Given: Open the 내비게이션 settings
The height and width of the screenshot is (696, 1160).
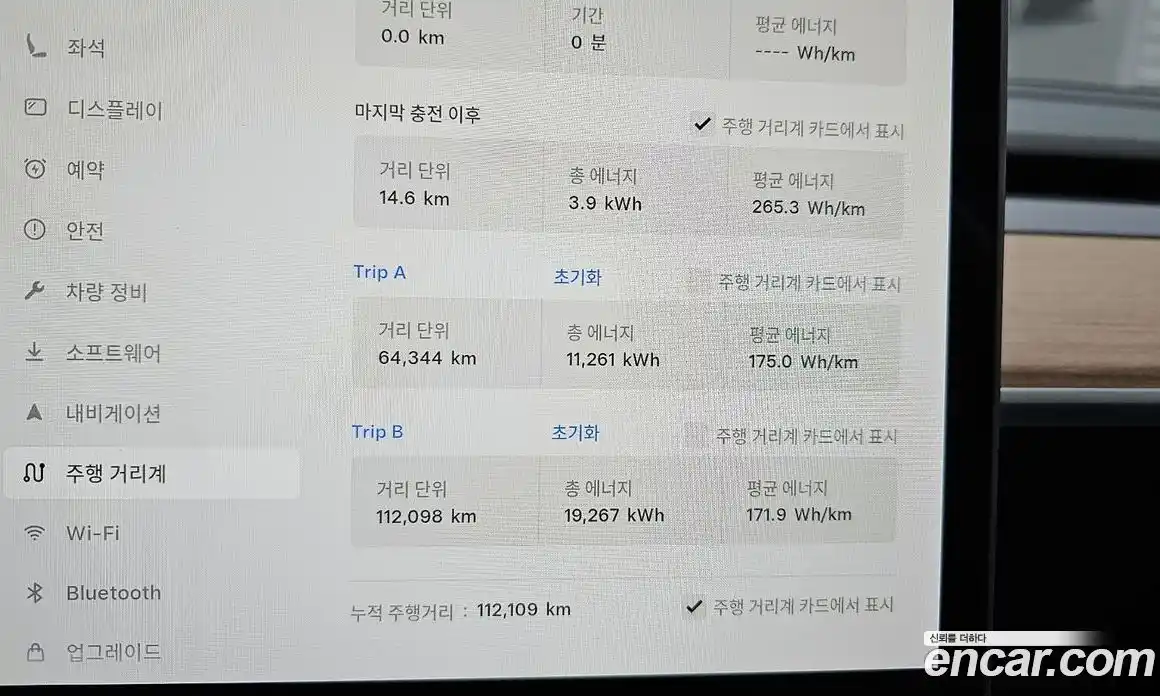Looking at the screenshot, I should [113, 413].
